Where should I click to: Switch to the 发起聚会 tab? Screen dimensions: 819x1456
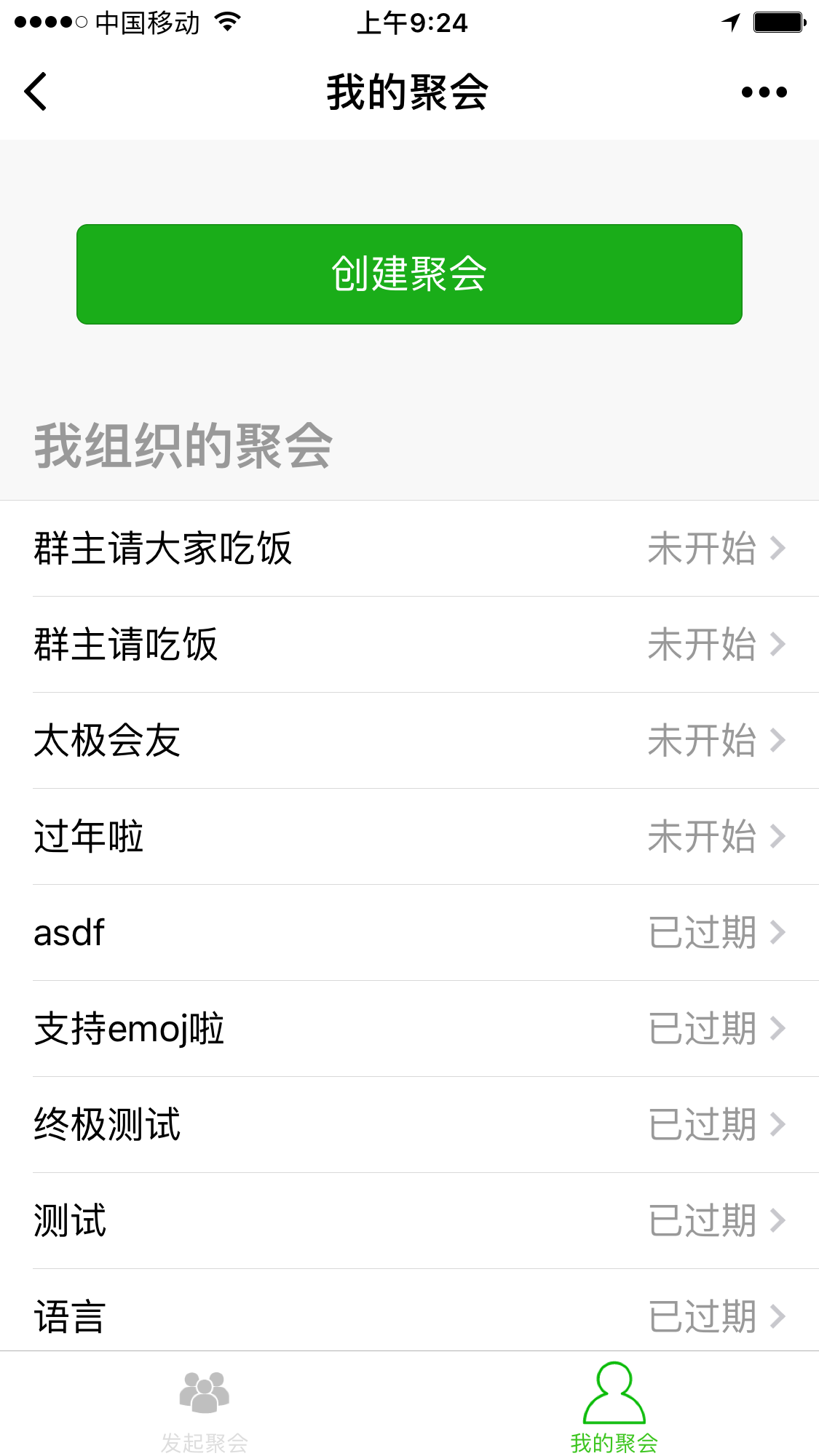[x=205, y=1407]
